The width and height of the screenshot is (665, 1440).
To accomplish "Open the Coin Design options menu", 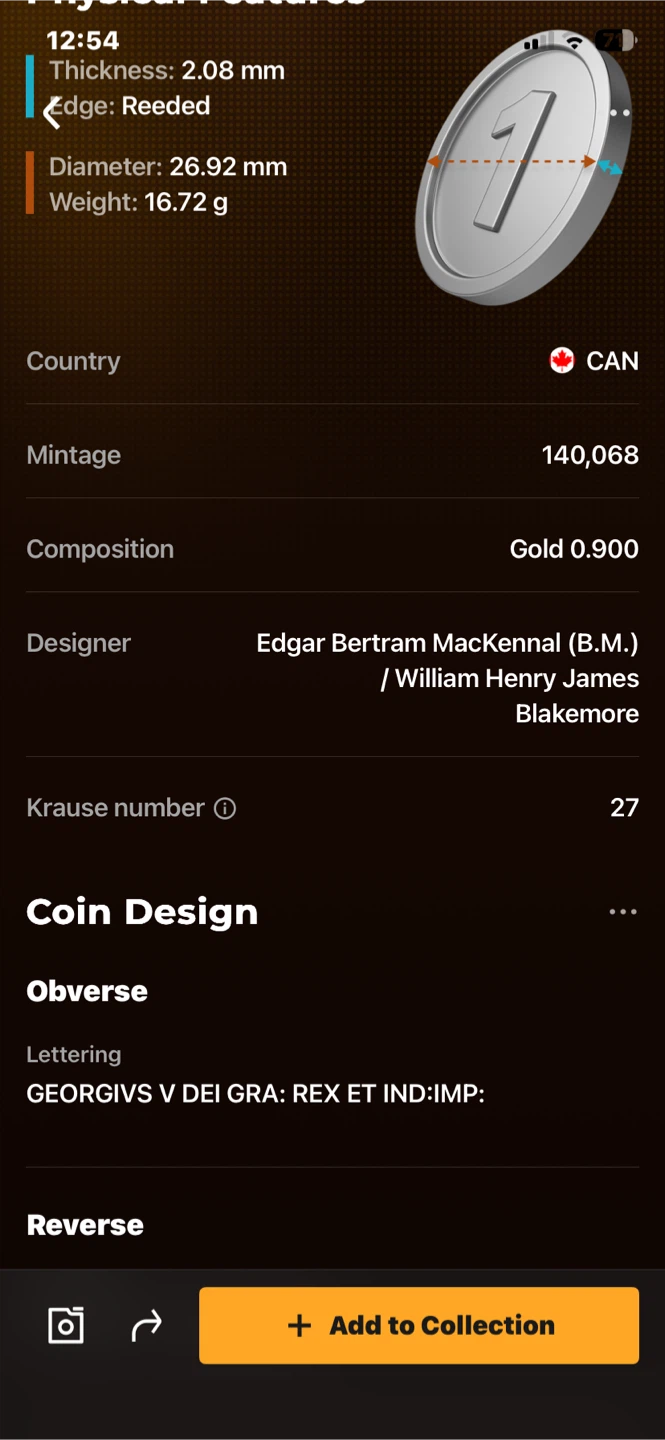I will [623, 912].
